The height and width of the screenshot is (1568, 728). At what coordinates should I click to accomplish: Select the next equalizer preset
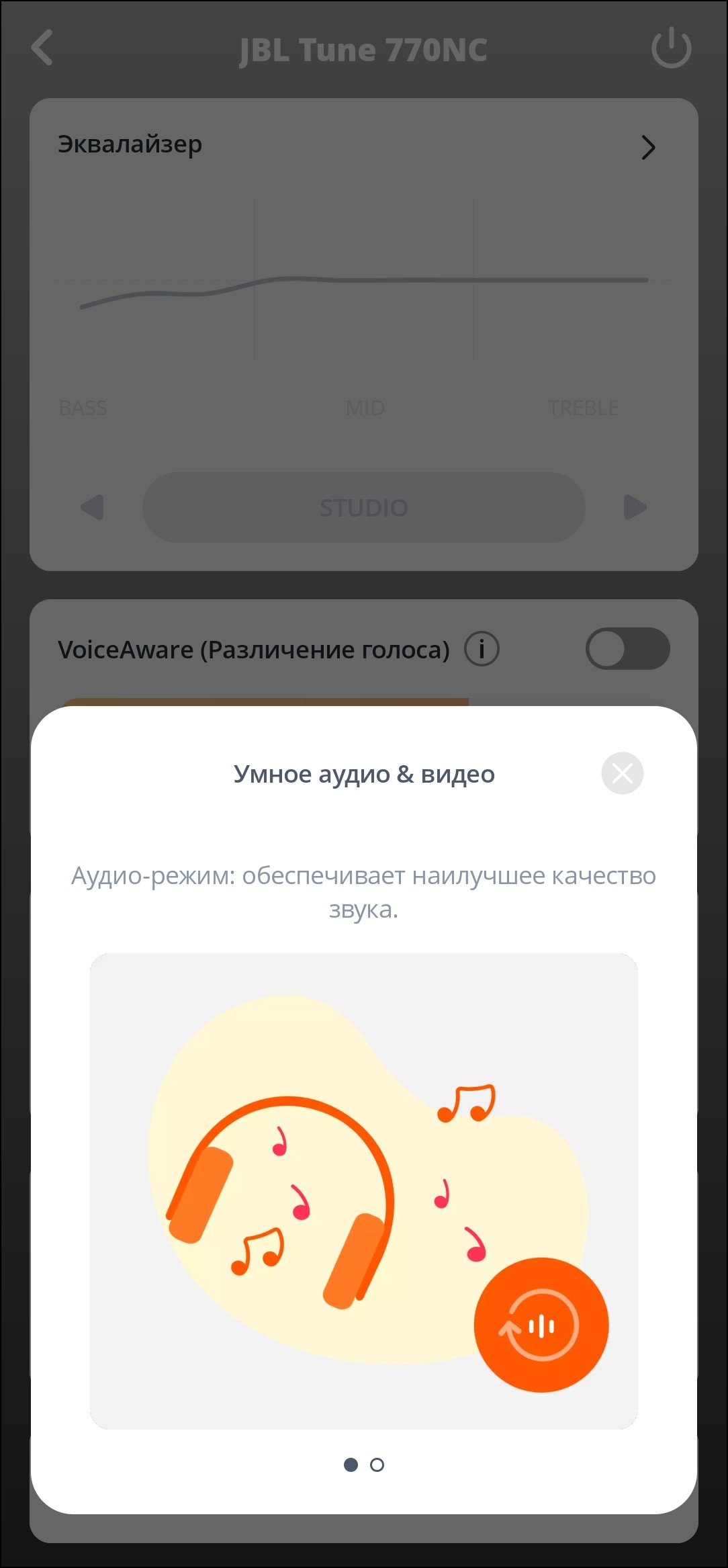pos(635,507)
